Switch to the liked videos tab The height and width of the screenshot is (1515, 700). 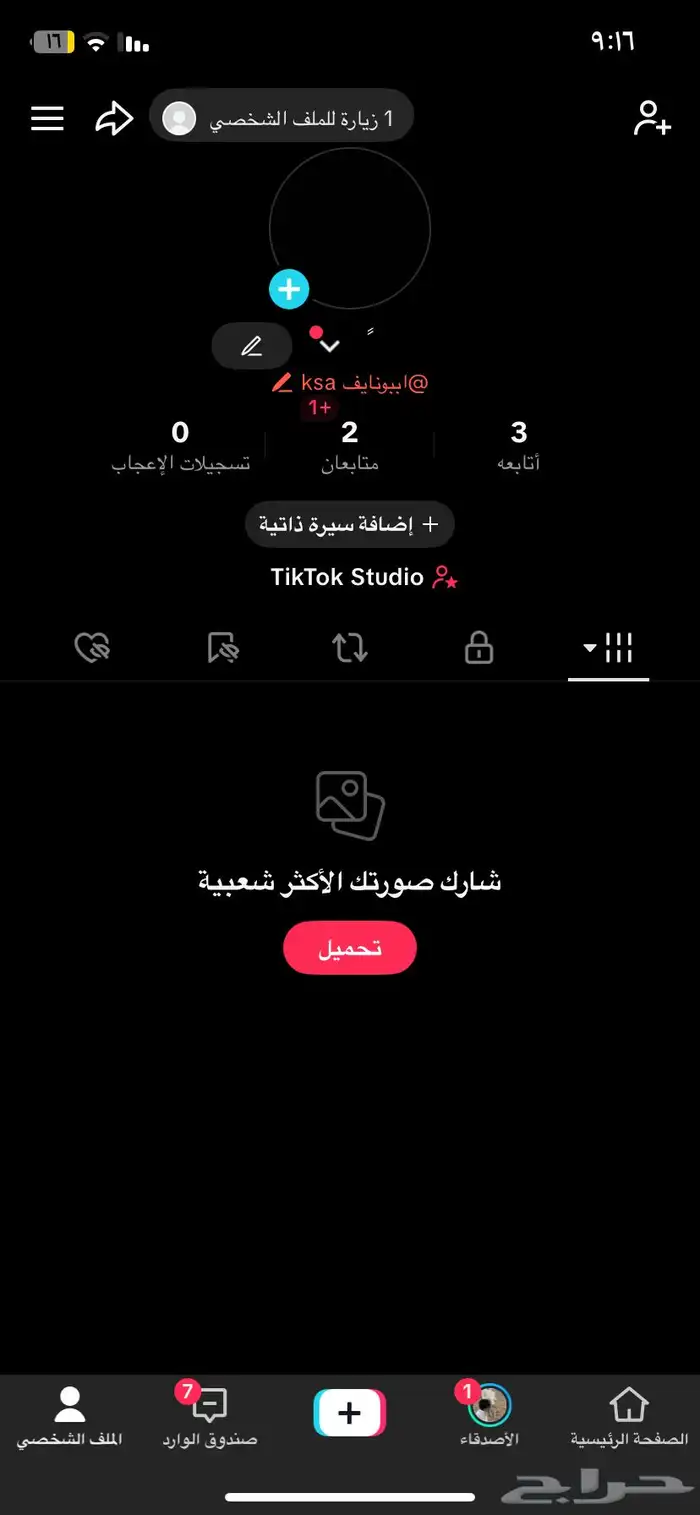pos(92,648)
